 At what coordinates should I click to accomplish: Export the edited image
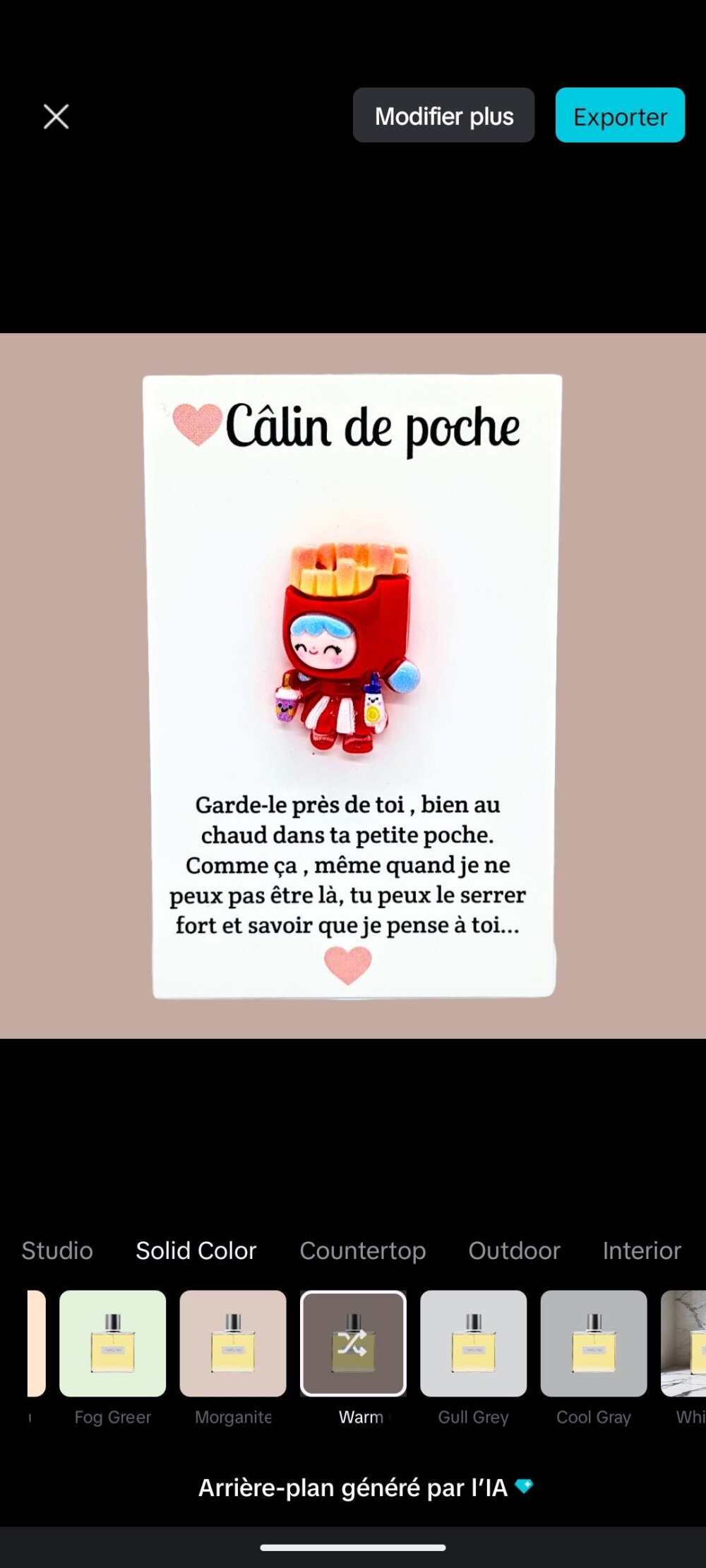(620, 116)
